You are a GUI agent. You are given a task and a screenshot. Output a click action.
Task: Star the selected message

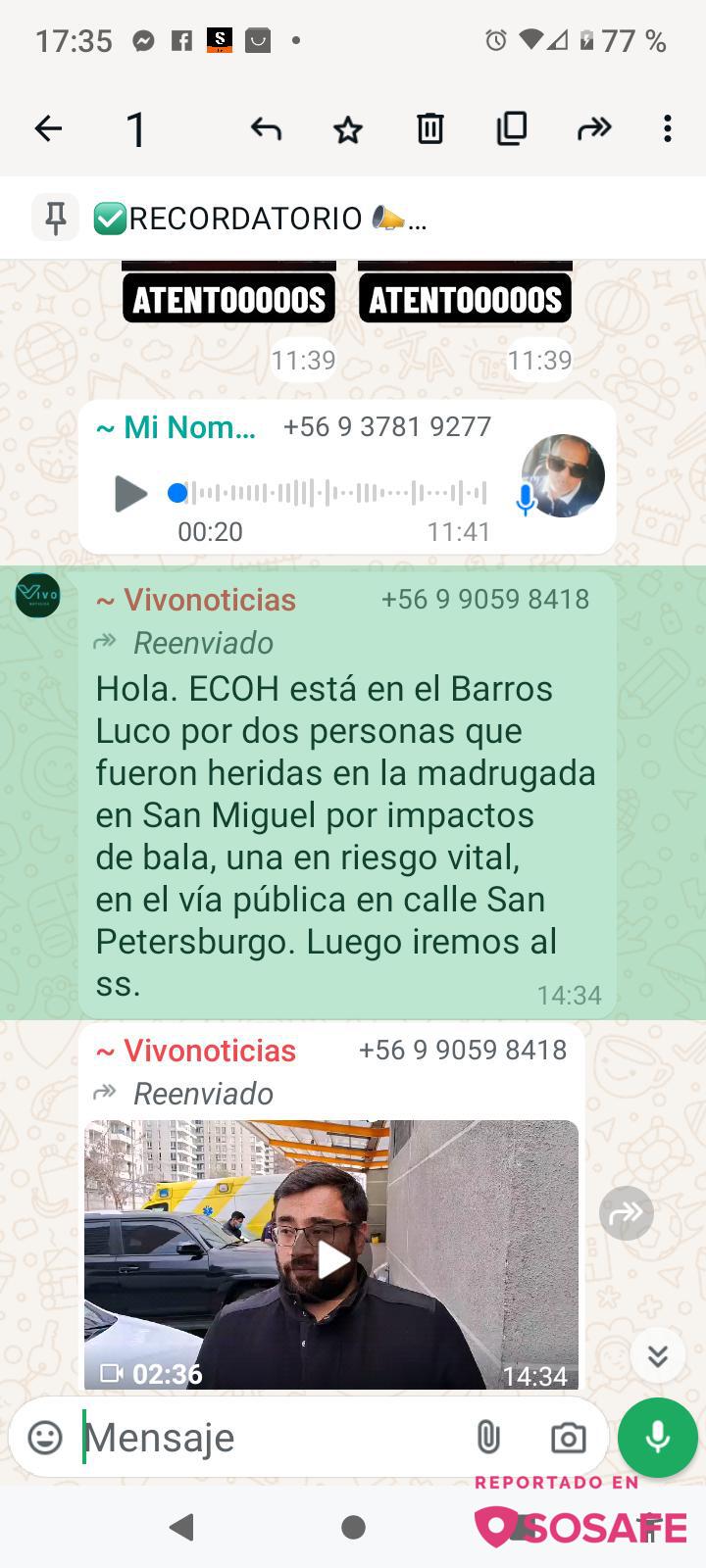click(348, 129)
